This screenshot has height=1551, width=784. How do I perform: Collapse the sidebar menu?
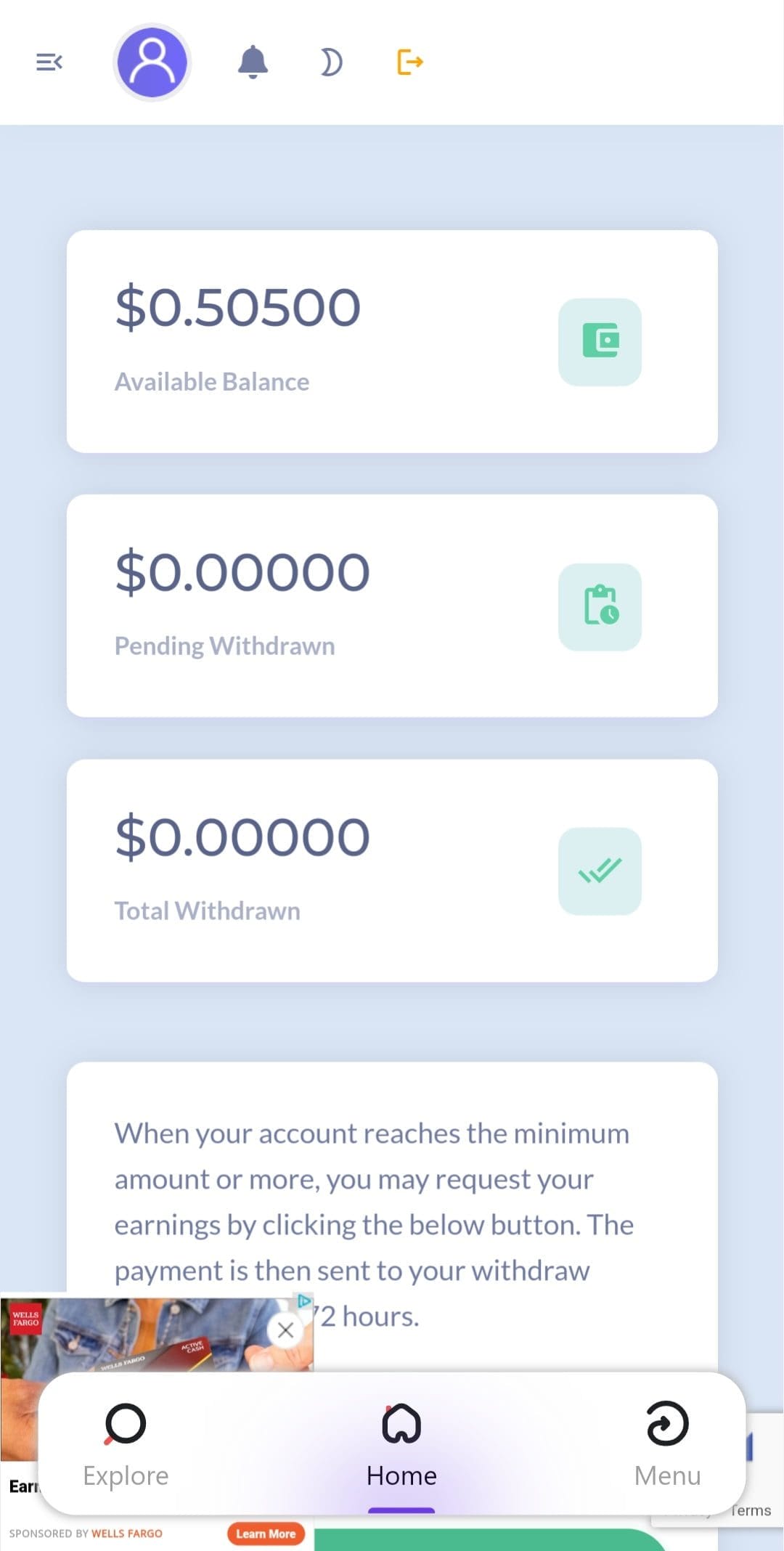pyautogui.click(x=49, y=62)
